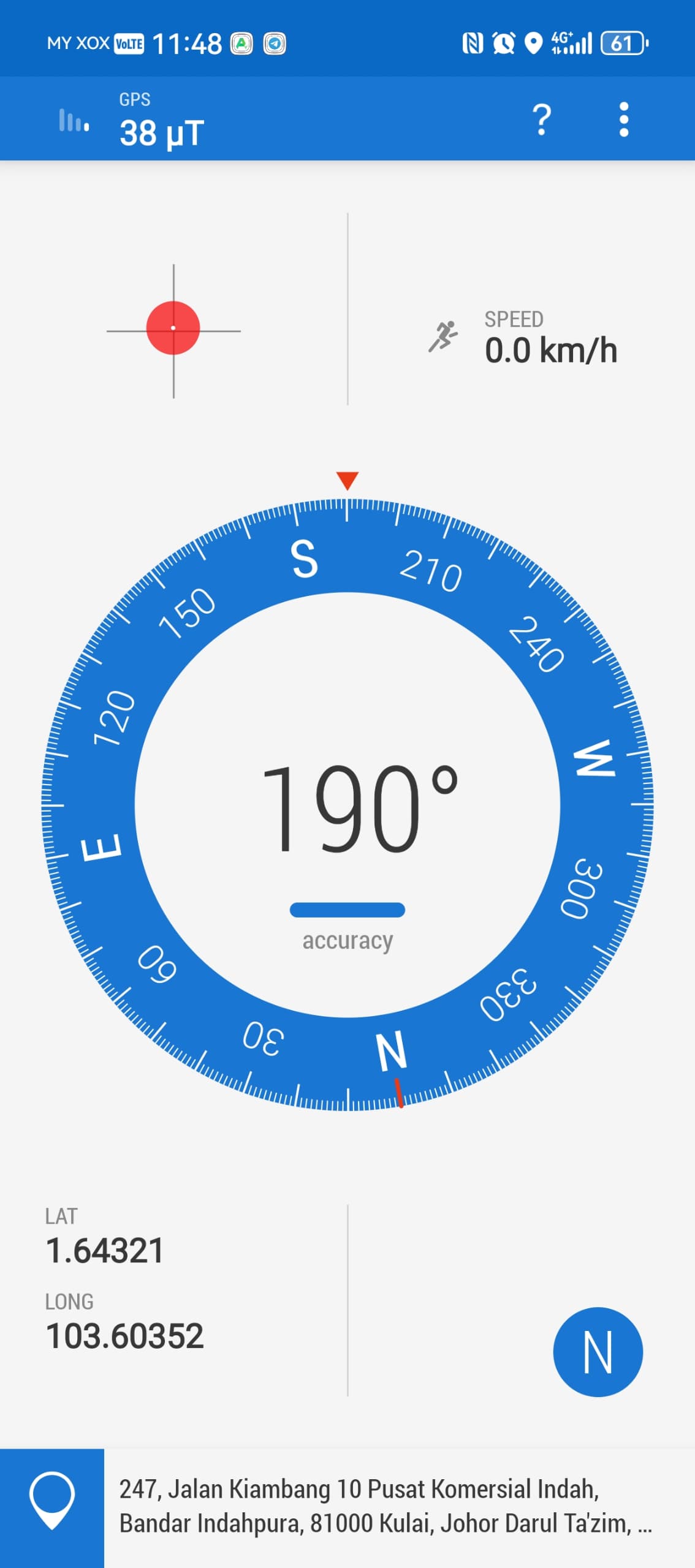Open the location pin map button
695x1568 pixels.
(52, 1507)
